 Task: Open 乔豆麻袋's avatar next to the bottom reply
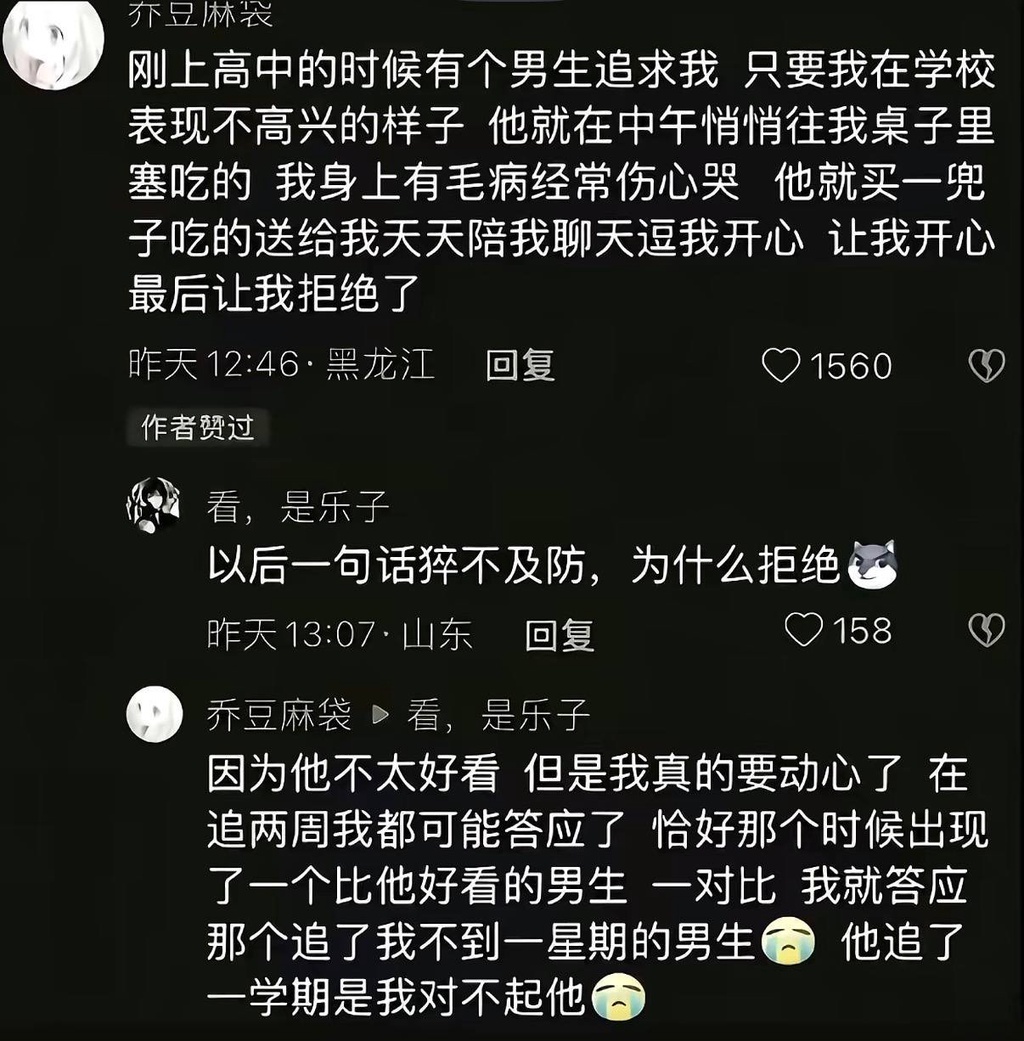click(154, 714)
